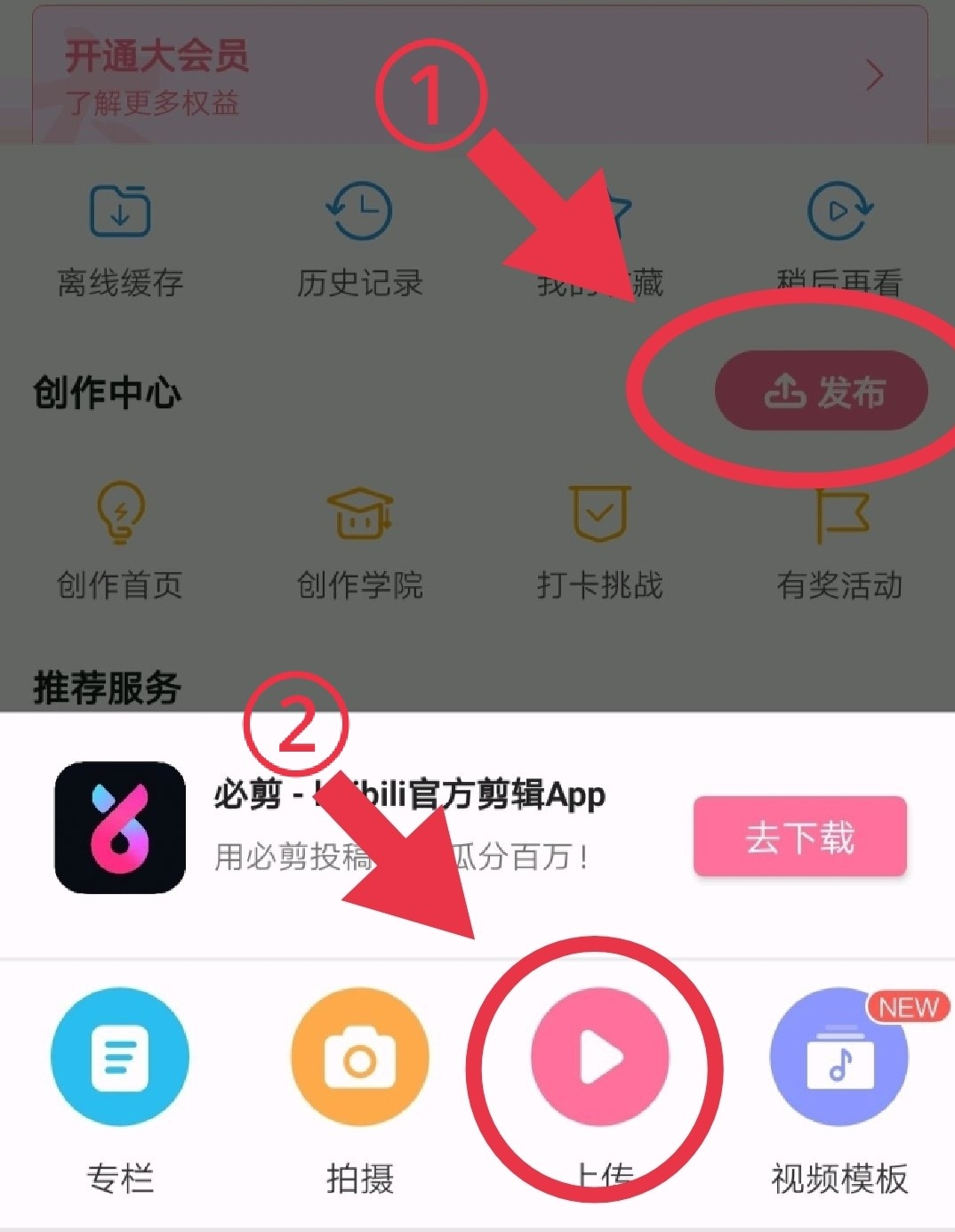Tap the 去下载 button for 必剪
The image size is (955, 1232).
click(799, 837)
